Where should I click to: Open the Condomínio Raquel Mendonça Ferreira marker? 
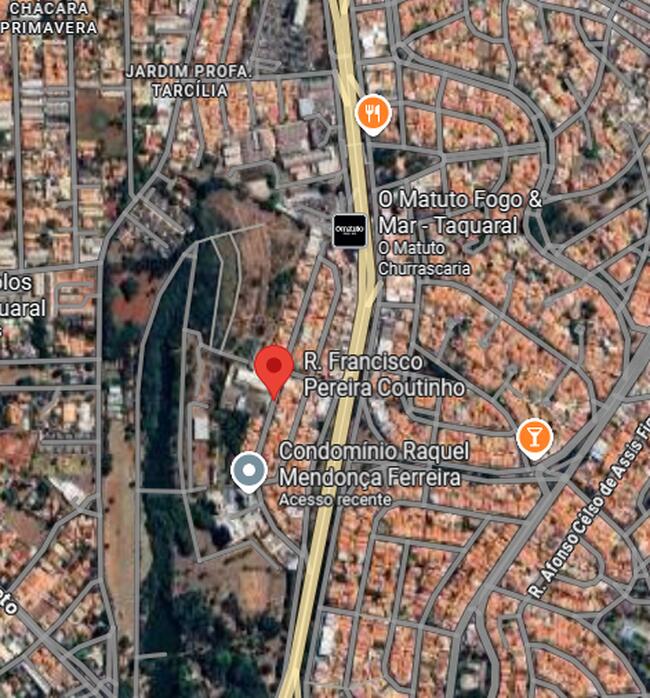tap(248, 471)
